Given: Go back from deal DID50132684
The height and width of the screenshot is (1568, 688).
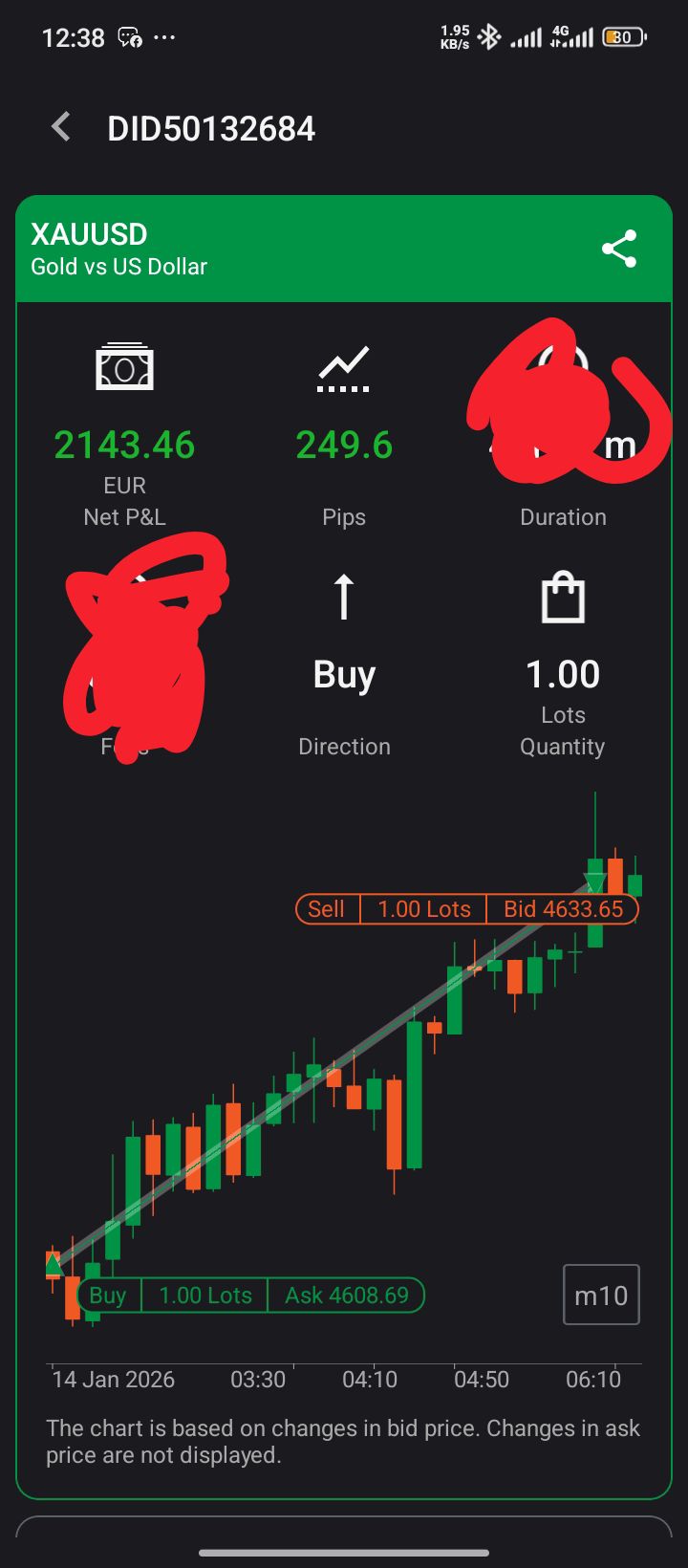Looking at the screenshot, I should (61, 127).
